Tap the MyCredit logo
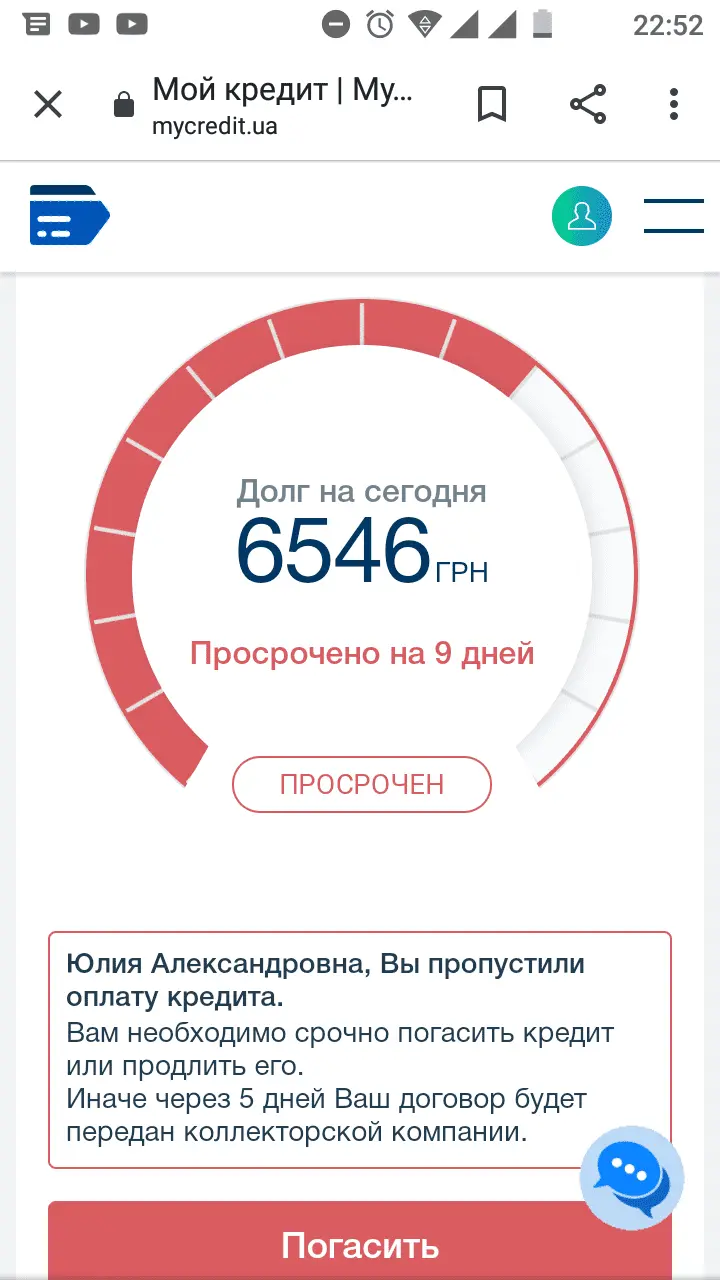Image resolution: width=720 pixels, height=1280 pixels. (68, 215)
